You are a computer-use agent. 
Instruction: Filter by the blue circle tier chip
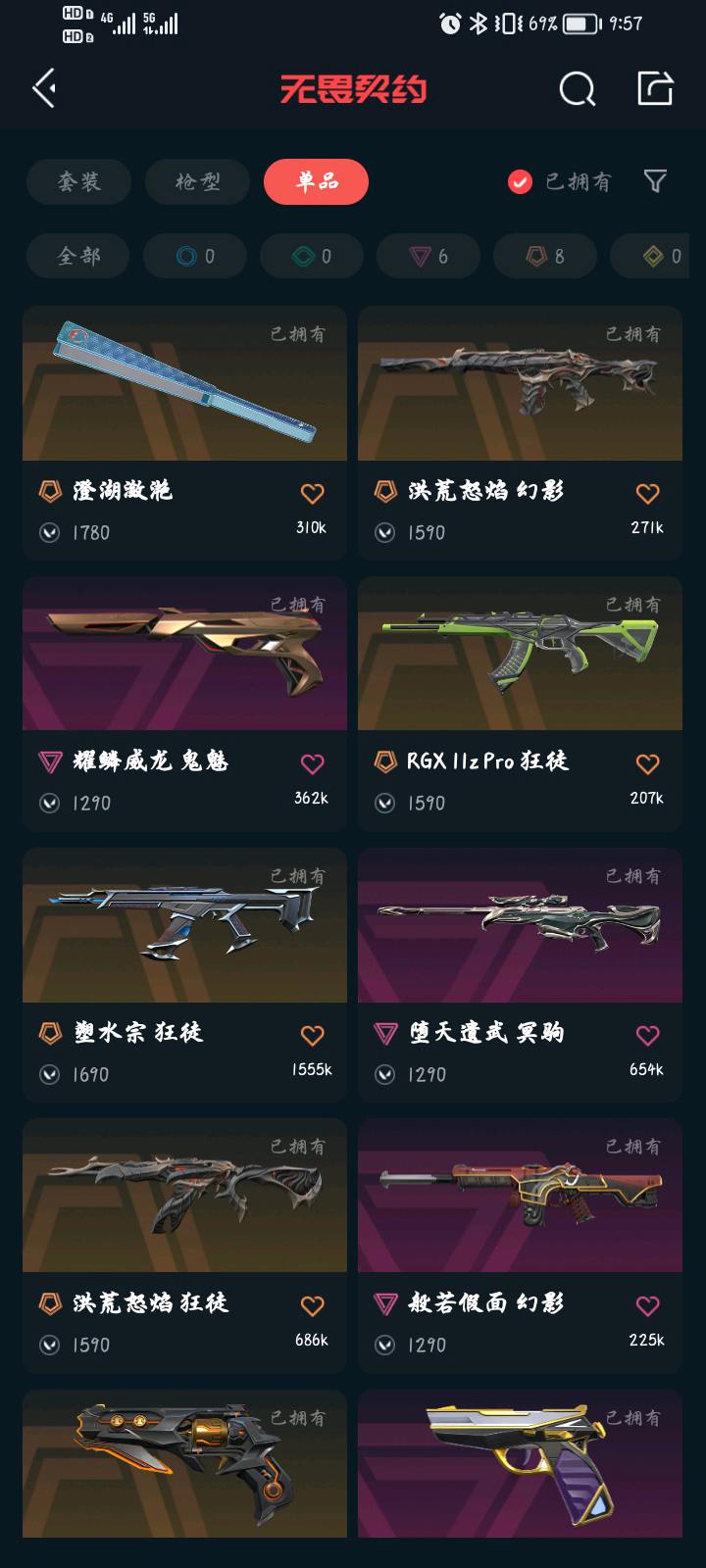(195, 256)
